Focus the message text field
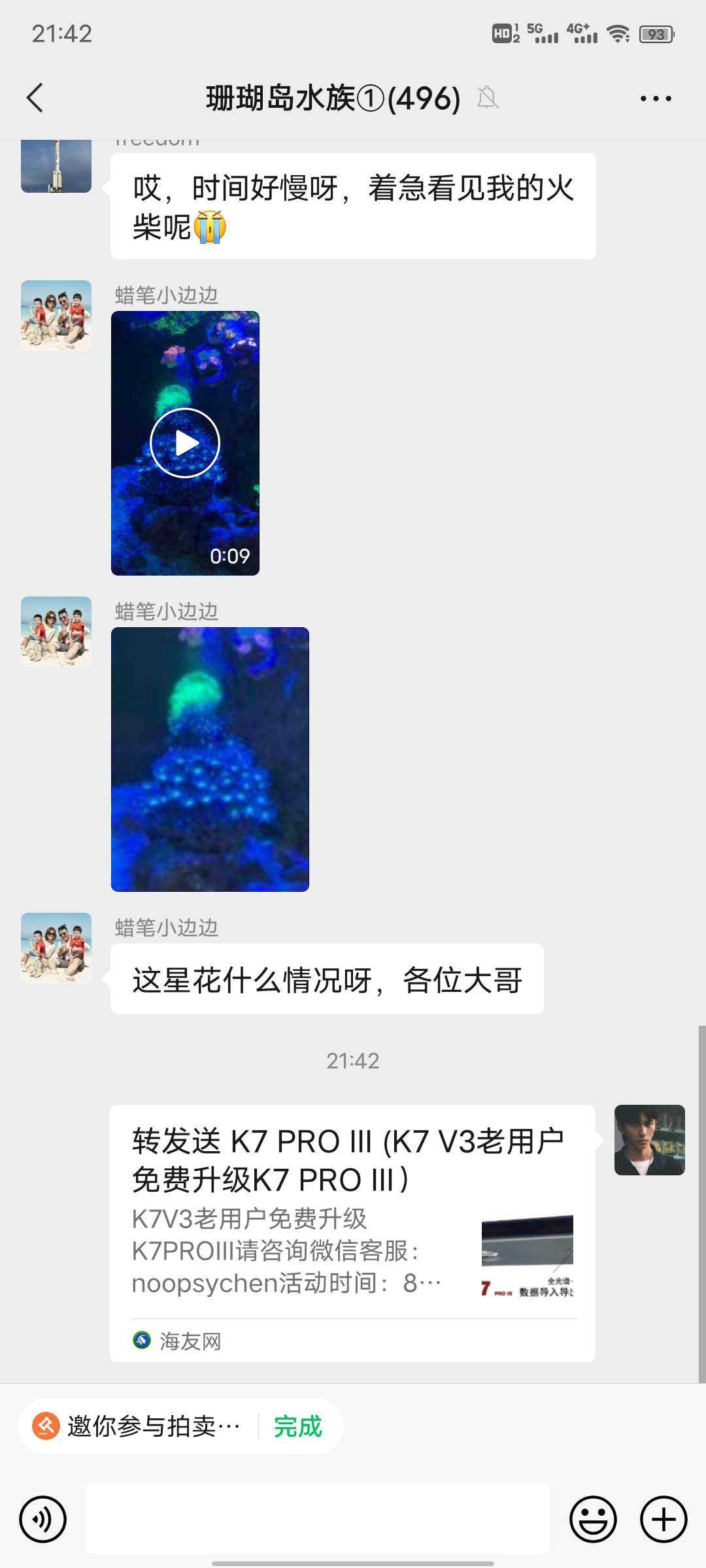 (x=318, y=1519)
